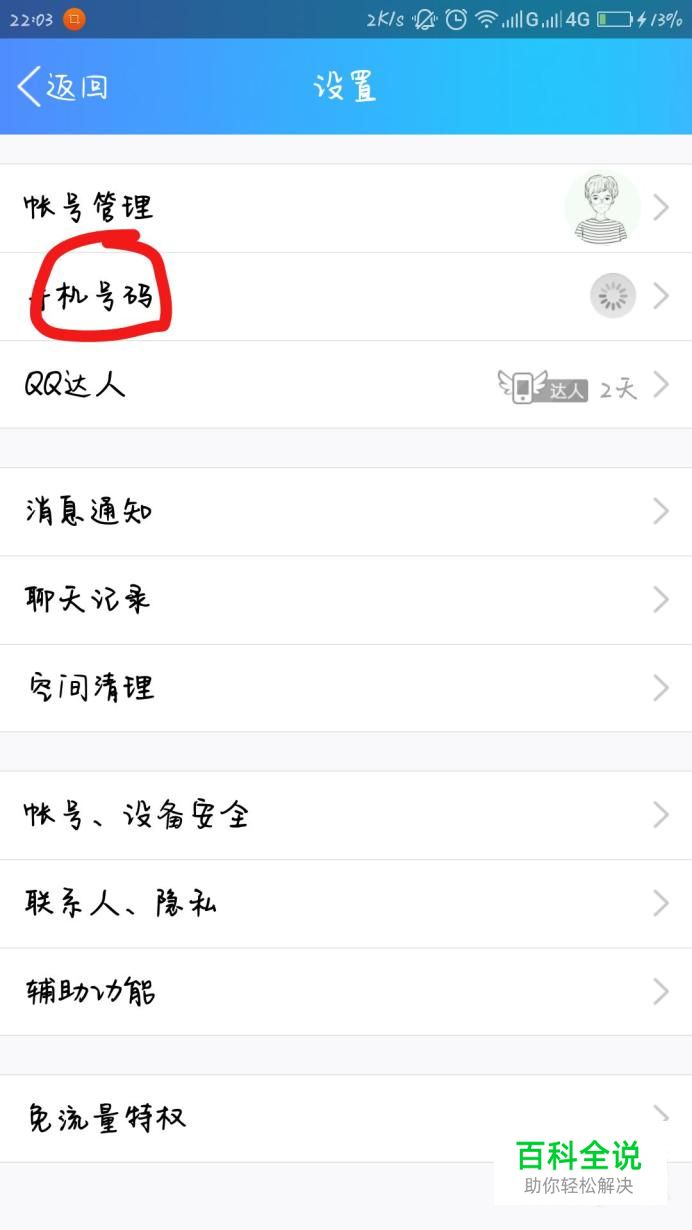Open 帐号、设备安全 security settings
Image resolution: width=692 pixels, height=1230 pixels.
346,815
